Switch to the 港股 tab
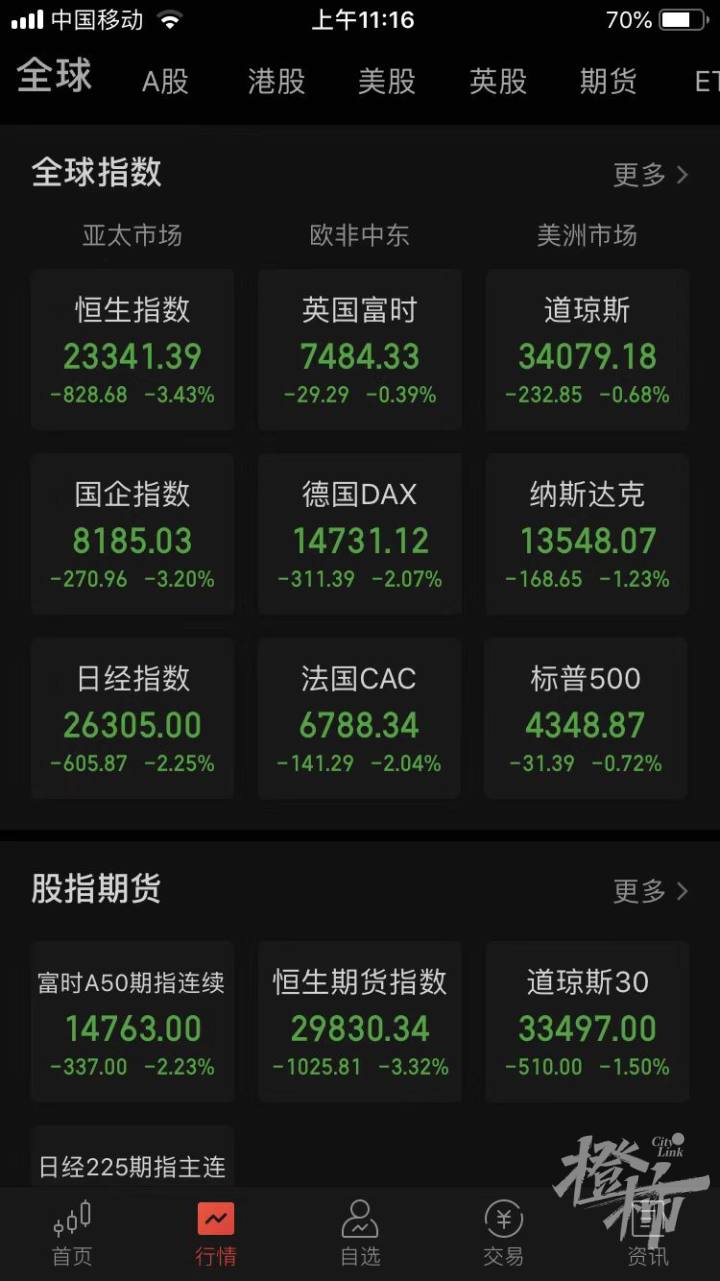The height and width of the screenshot is (1281, 720). tap(276, 82)
